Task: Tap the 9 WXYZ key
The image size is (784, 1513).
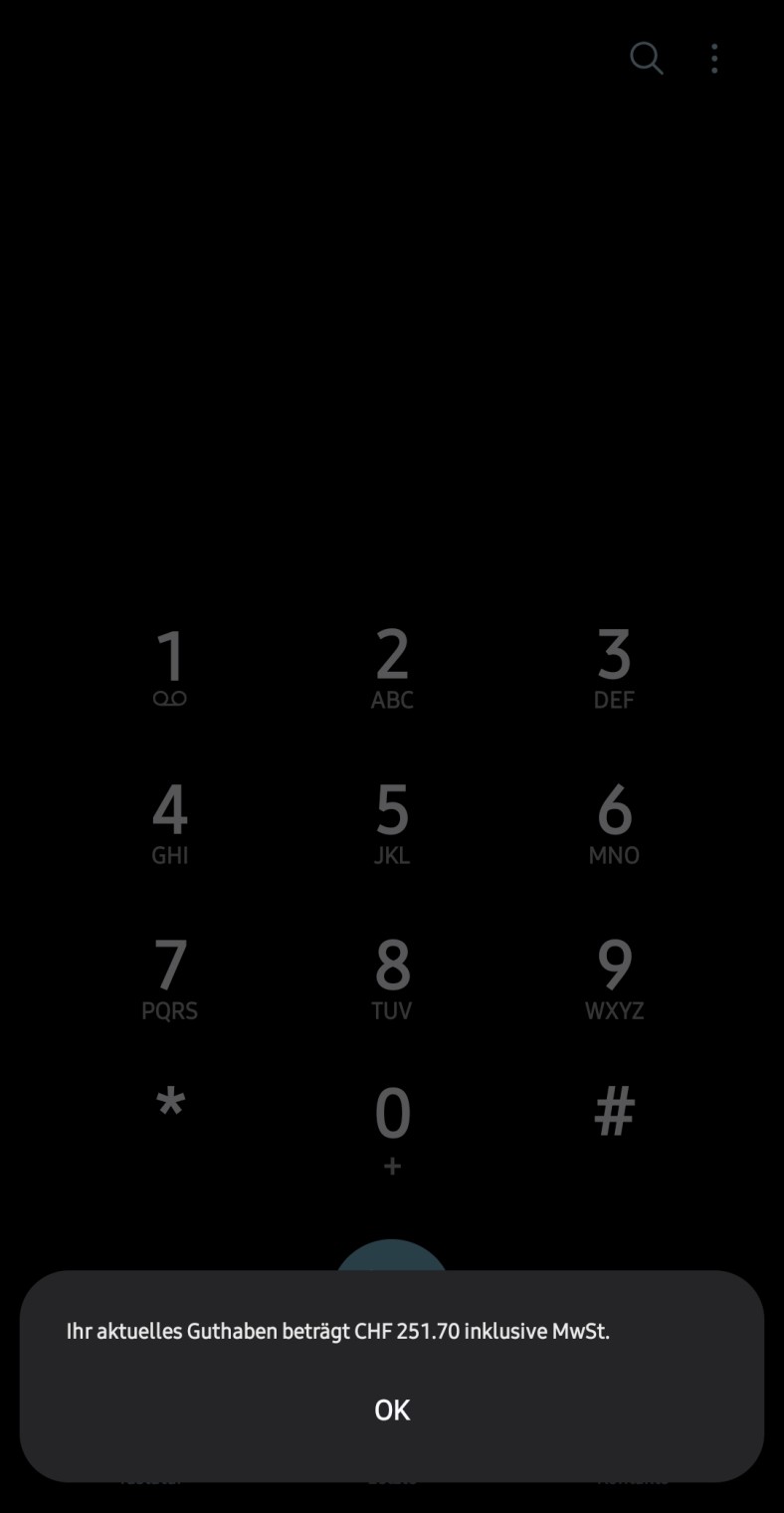Action: [x=614, y=978]
